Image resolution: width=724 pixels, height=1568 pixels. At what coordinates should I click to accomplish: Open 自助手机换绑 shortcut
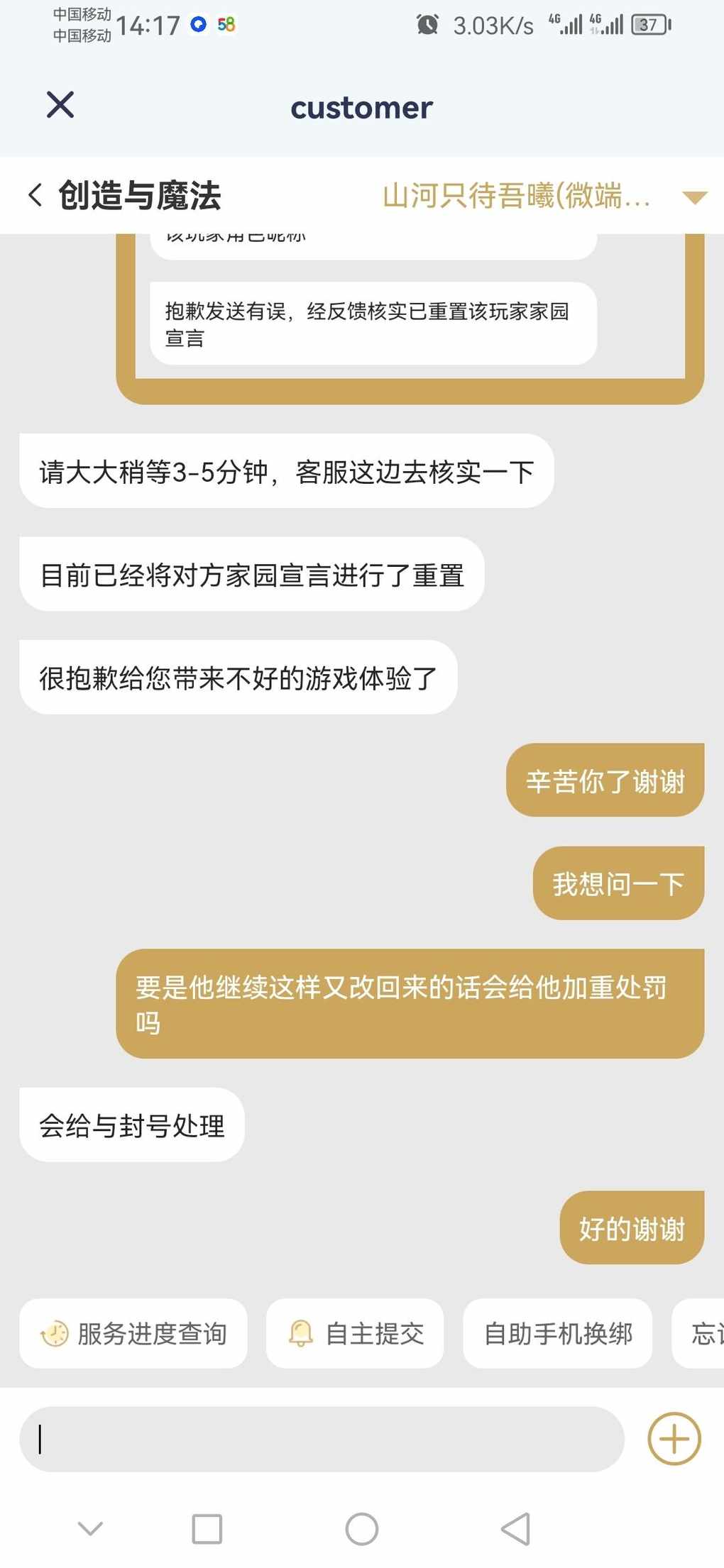(557, 1334)
